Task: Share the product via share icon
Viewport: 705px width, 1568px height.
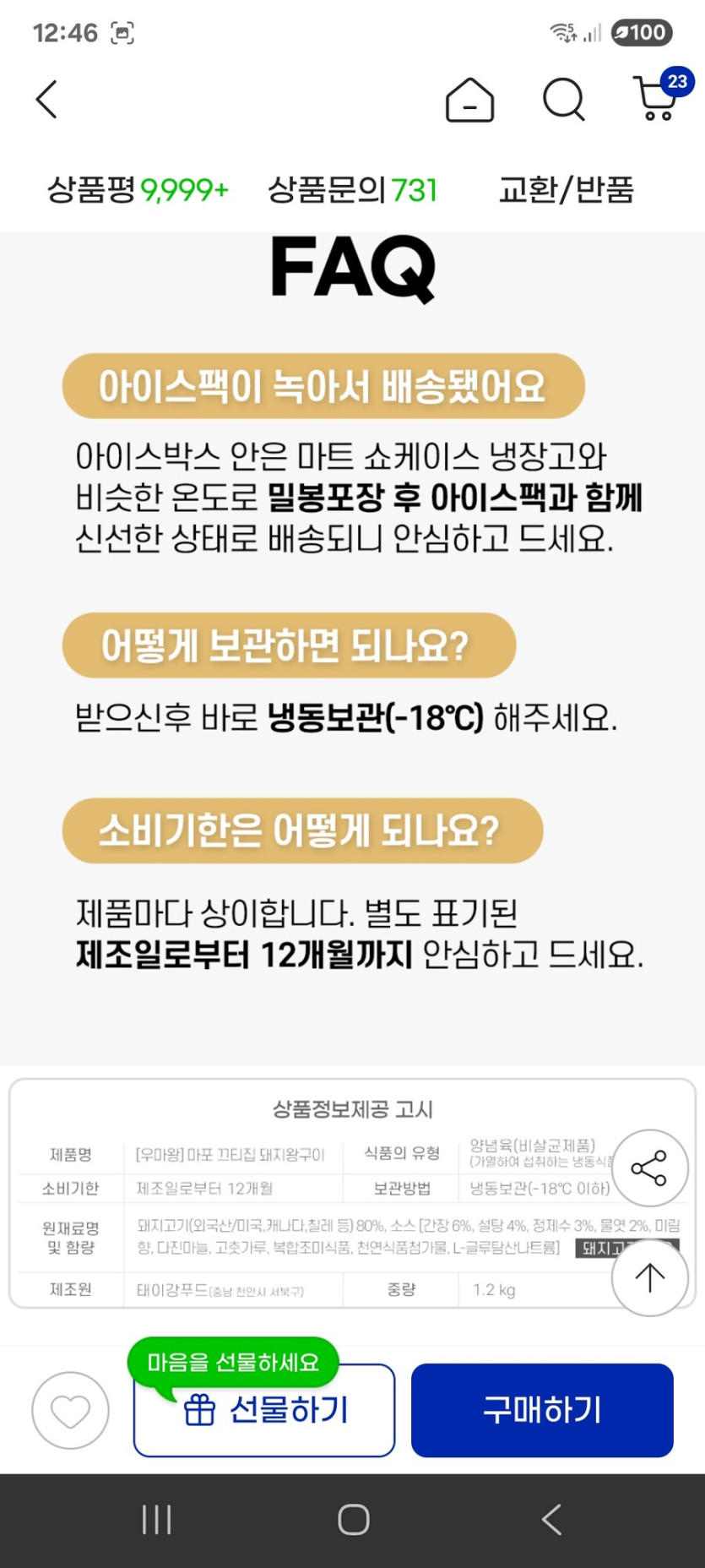Action: point(650,1168)
